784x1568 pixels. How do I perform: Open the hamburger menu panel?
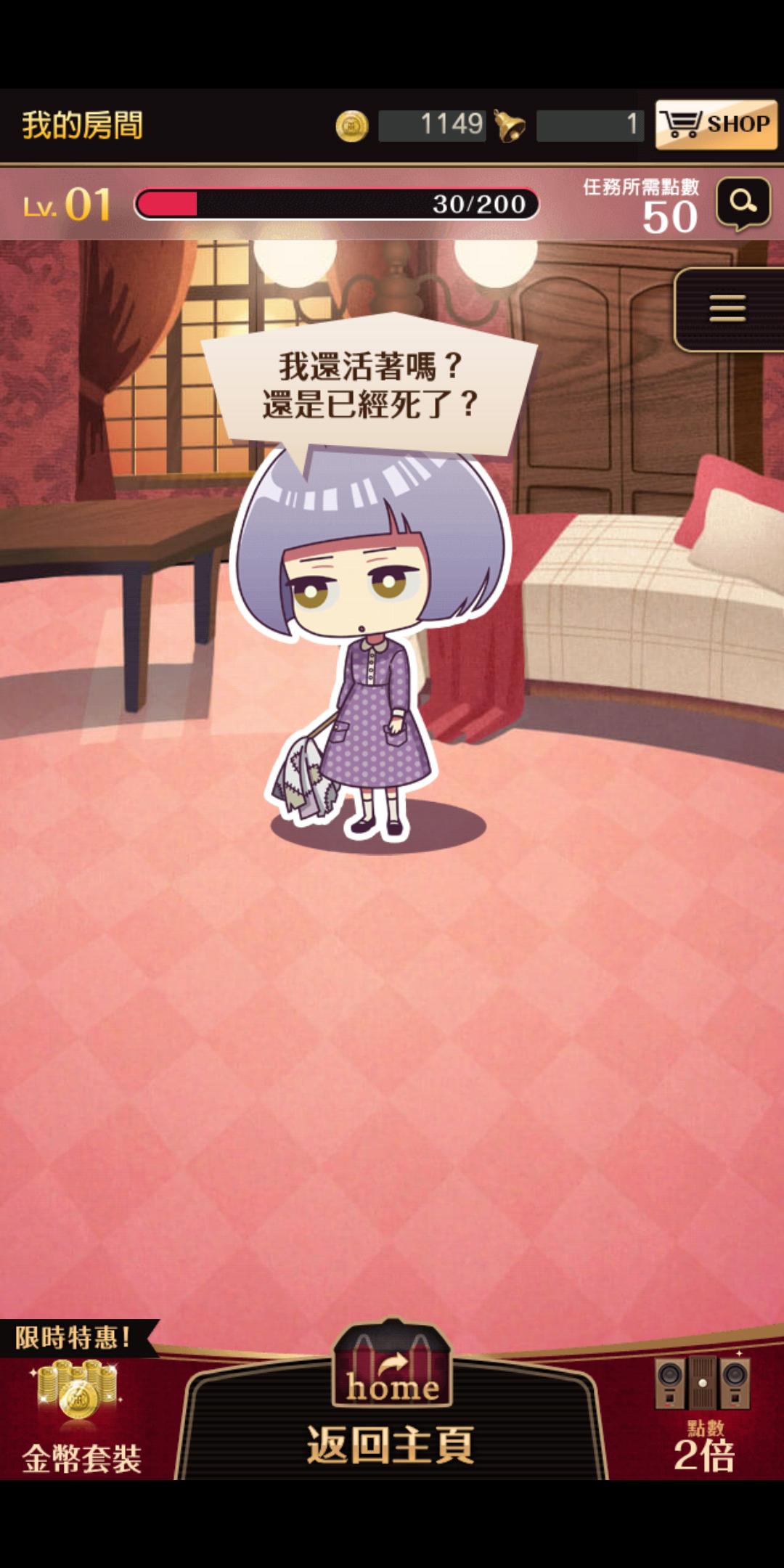[x=728, y=309]
